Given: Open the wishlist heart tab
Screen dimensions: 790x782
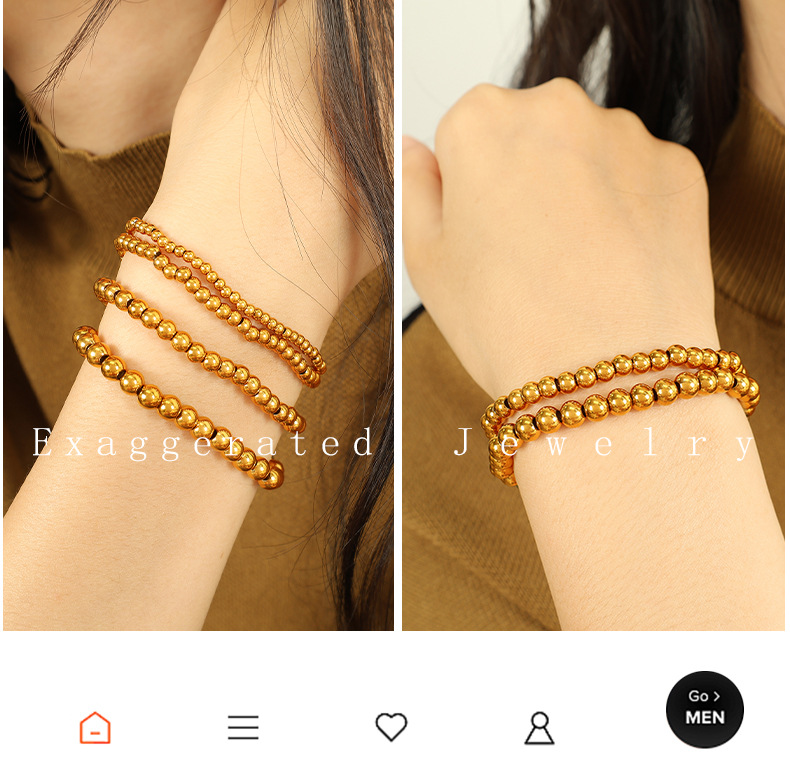Looking at the screenshot, I should click(x=391, y=727).
